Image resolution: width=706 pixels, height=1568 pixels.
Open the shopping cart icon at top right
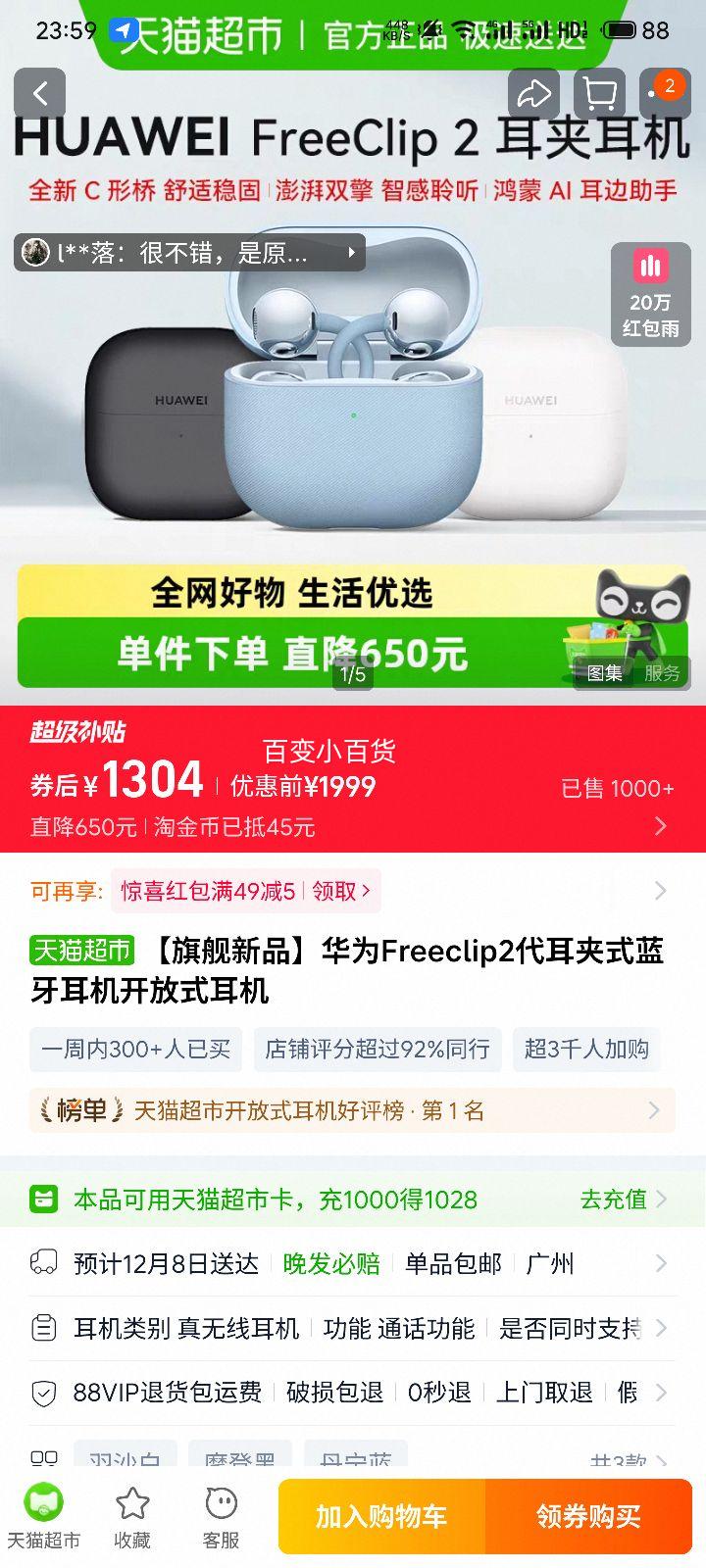(599, 93)
